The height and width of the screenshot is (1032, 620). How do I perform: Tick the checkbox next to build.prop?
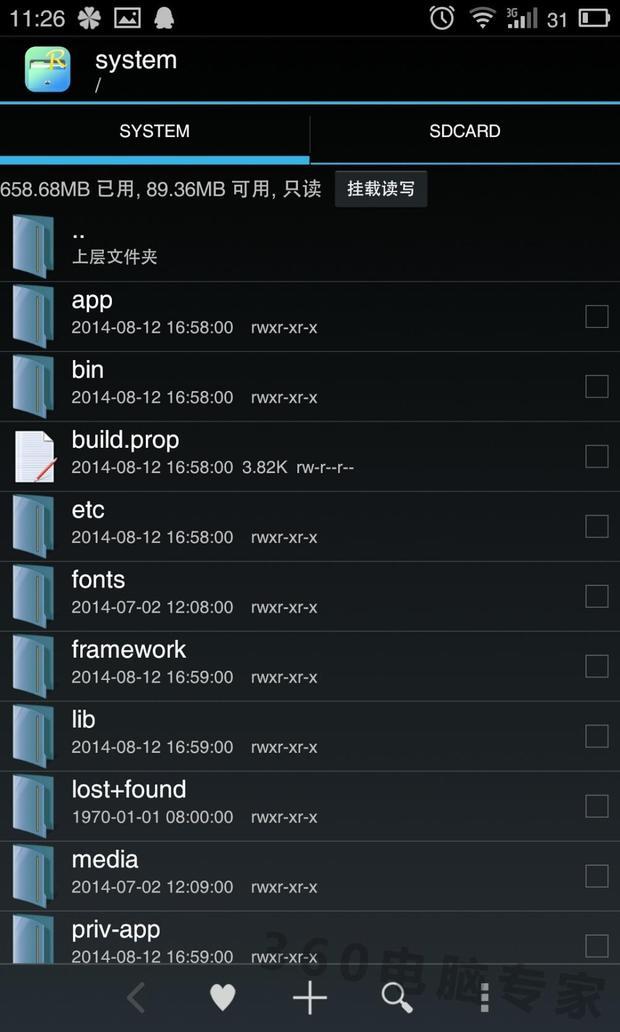(596, 456)
